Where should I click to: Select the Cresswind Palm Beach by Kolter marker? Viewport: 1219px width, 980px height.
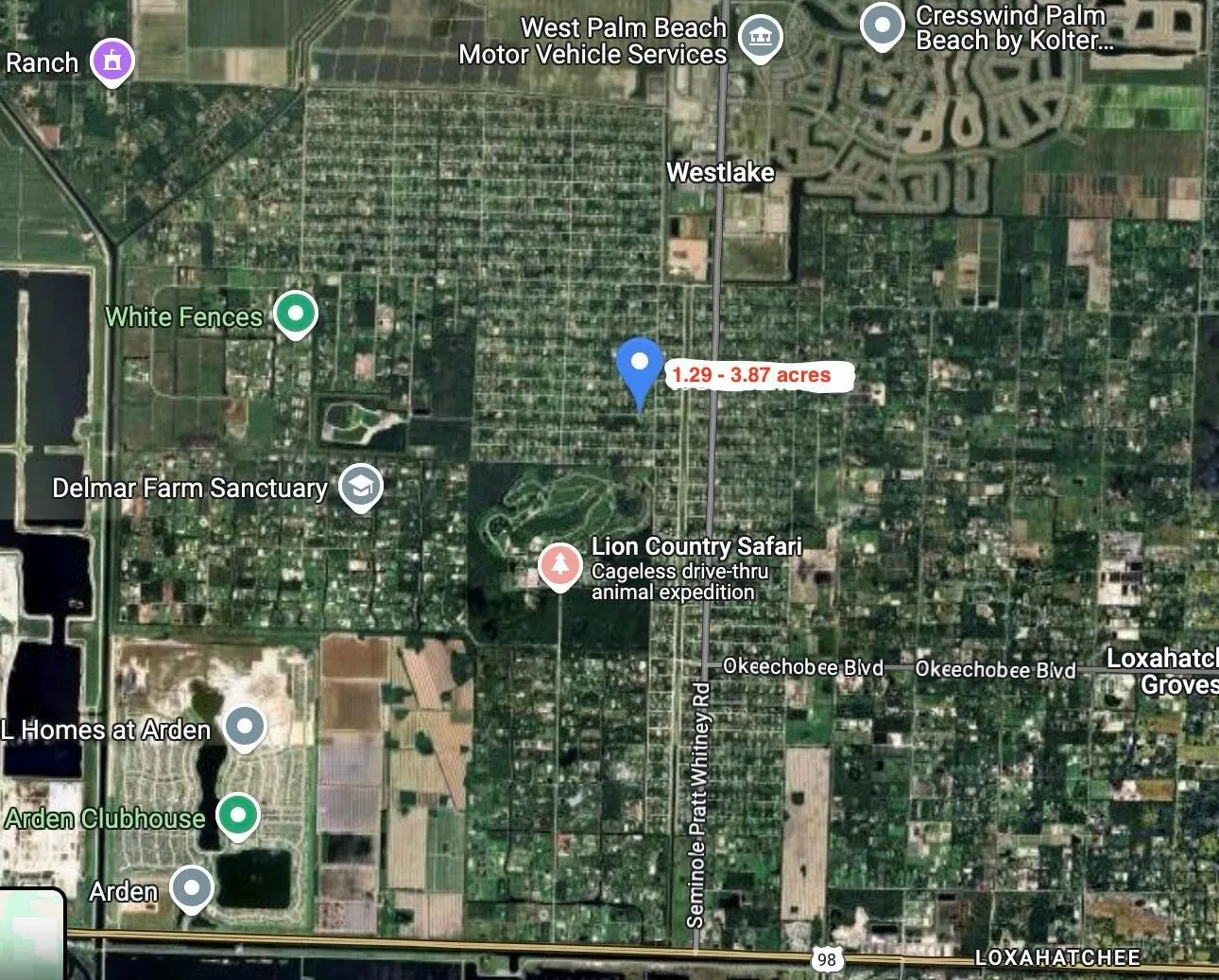pos(883,26)
